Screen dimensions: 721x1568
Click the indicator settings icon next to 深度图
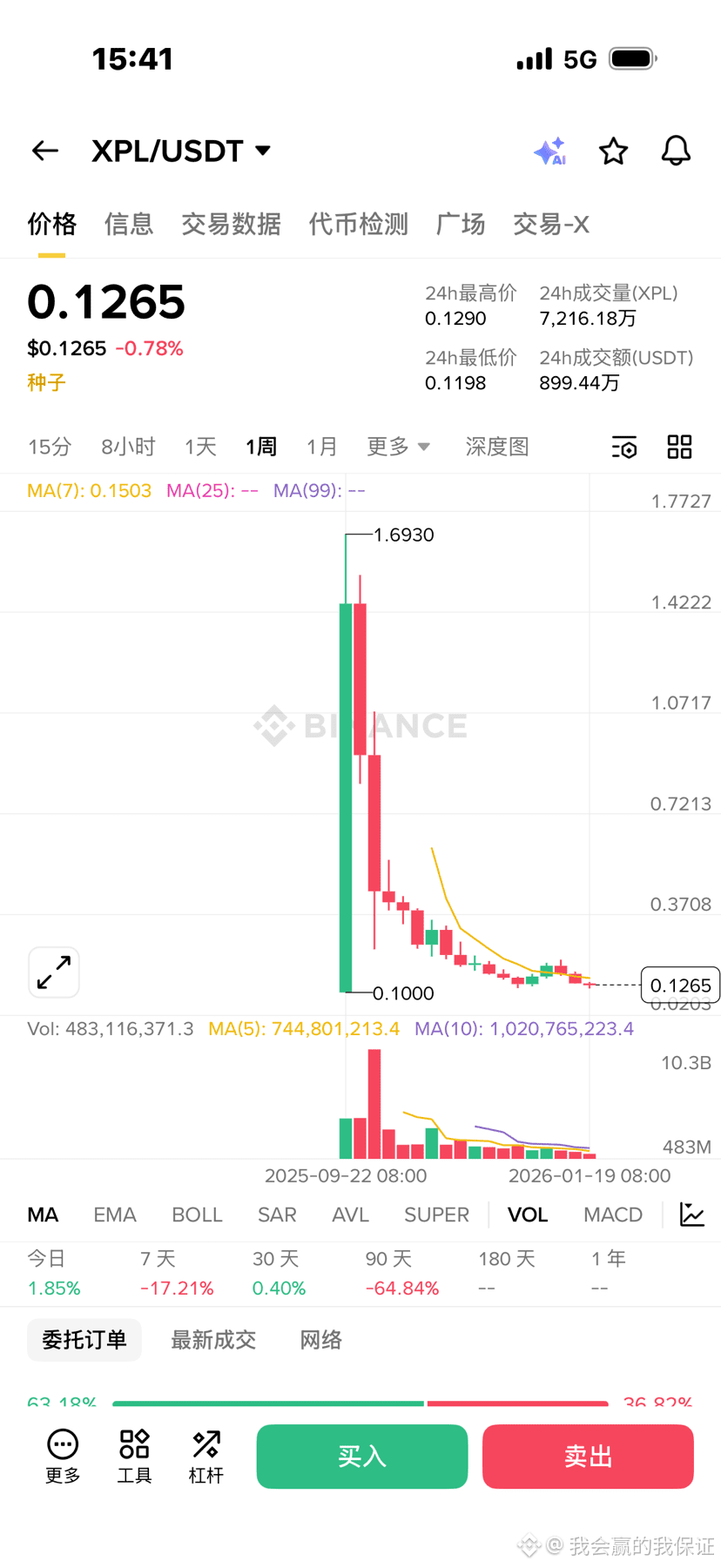coord(623,447)
